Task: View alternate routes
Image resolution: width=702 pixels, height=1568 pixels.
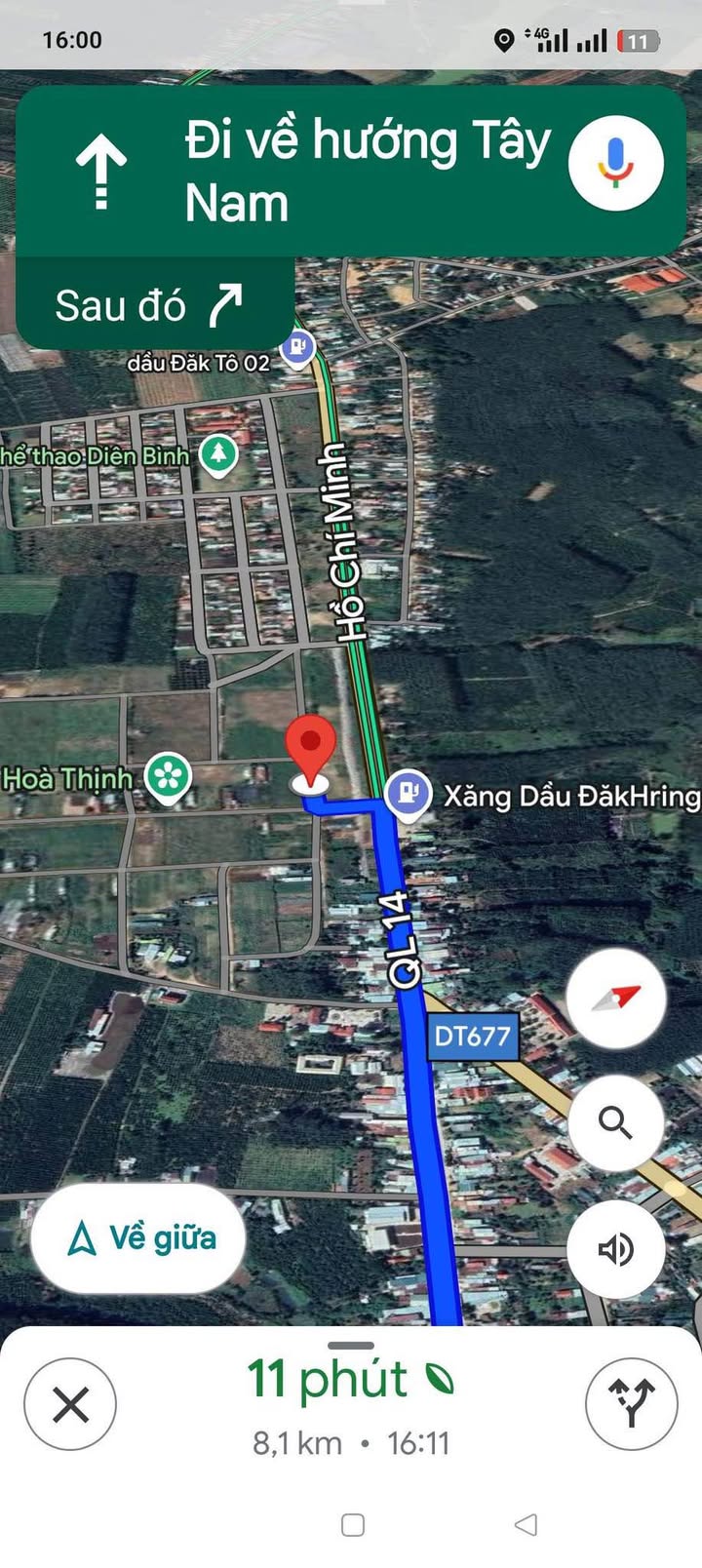Action: pos(631,1405)
